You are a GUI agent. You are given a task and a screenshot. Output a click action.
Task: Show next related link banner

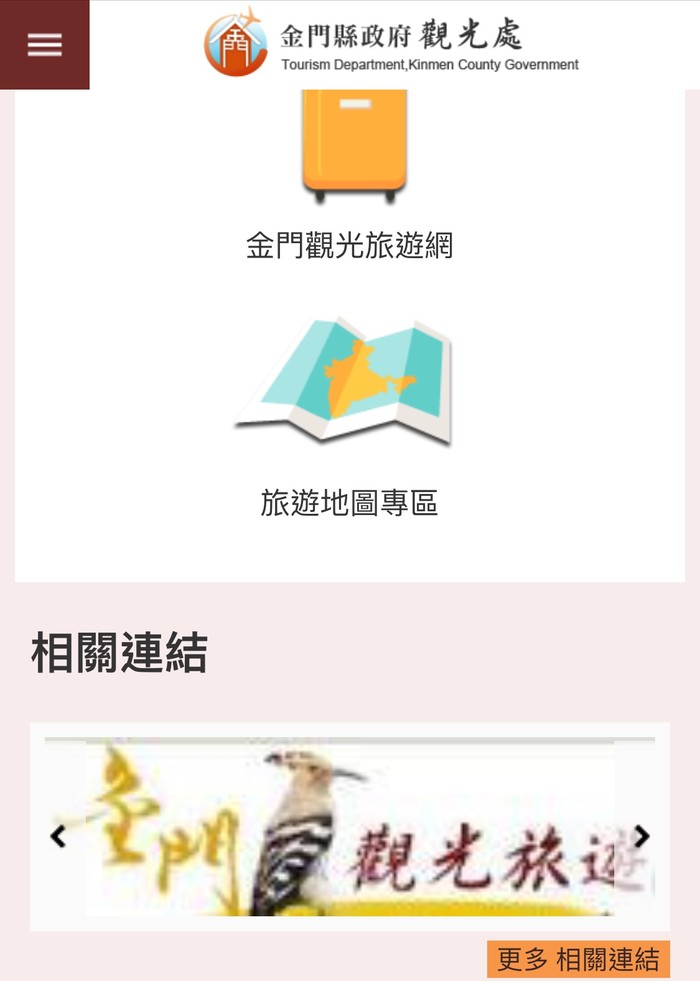642,836
